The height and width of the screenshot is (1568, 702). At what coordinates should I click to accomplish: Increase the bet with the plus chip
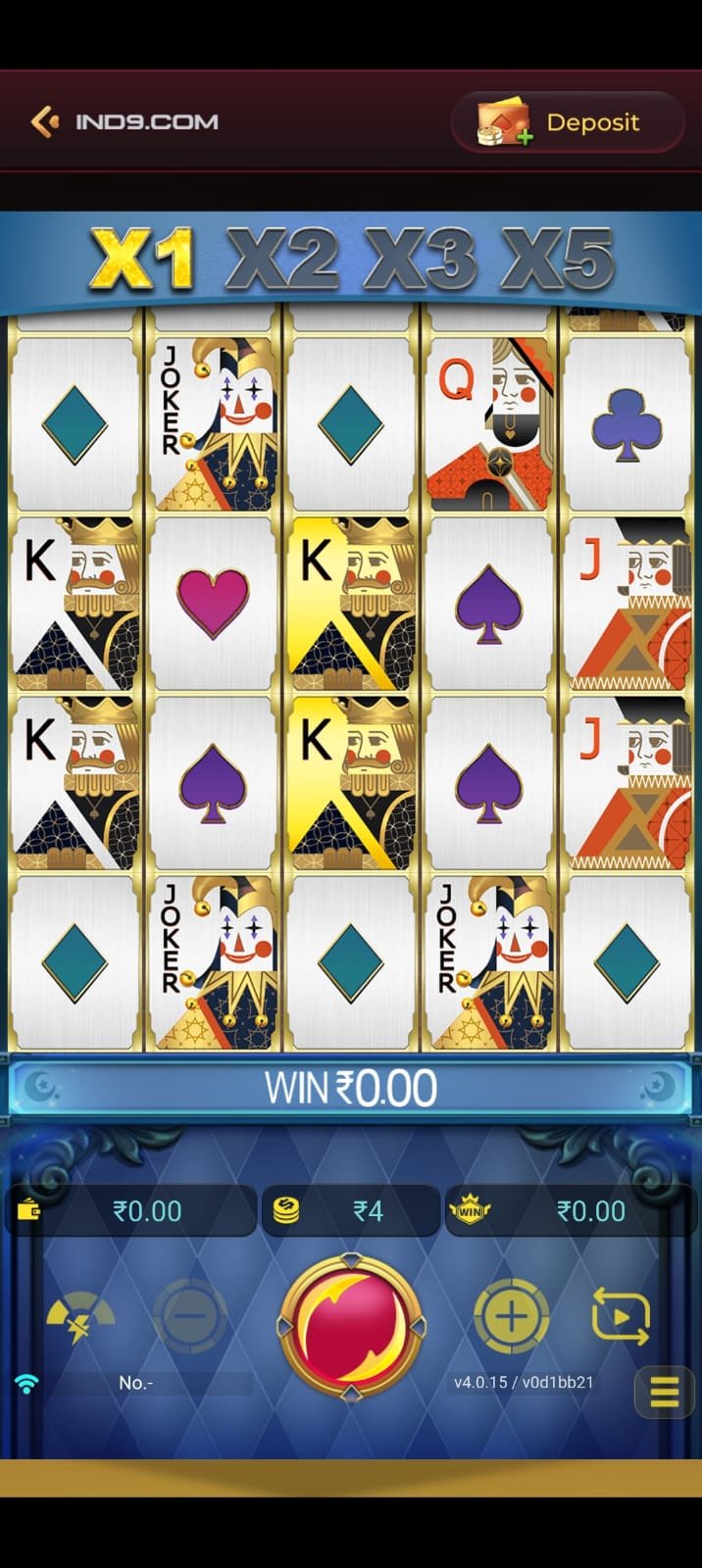[510, 1316]
